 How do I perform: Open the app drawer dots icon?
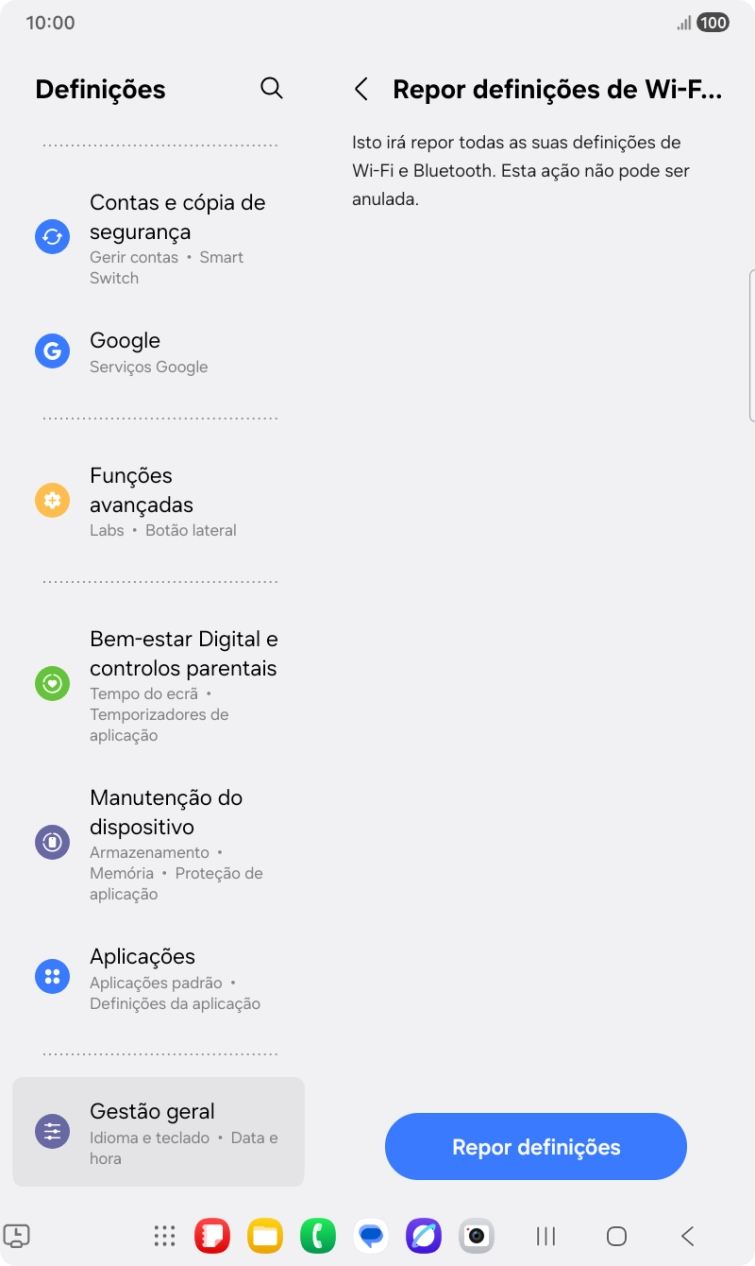164,1237
